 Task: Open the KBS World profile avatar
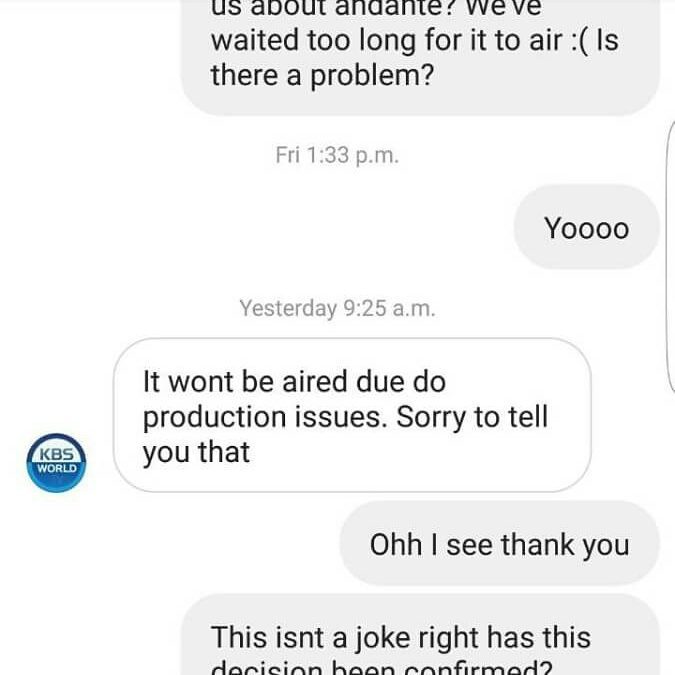coord(56,463)
